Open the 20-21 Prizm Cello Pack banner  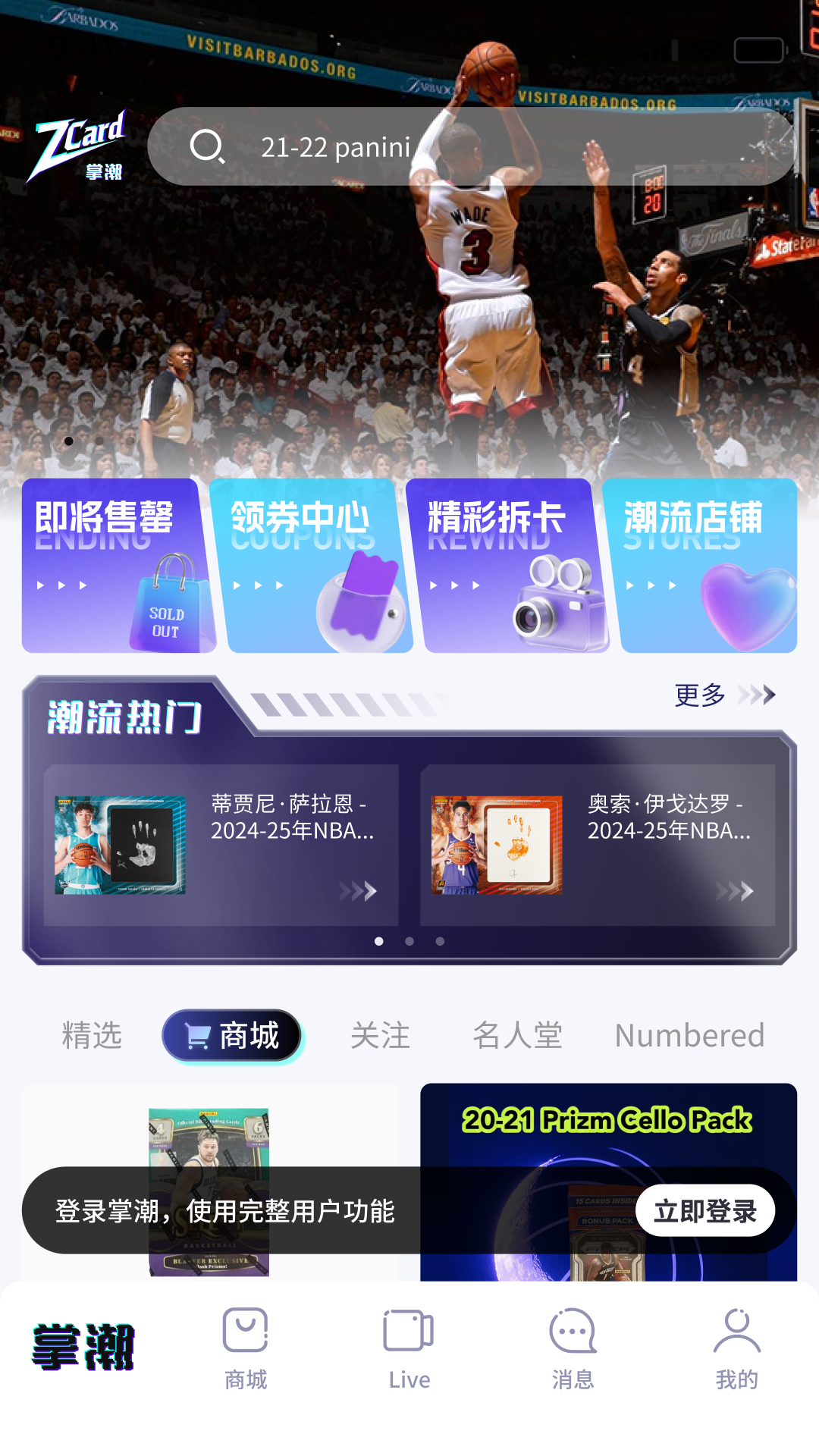(607, 1120)
